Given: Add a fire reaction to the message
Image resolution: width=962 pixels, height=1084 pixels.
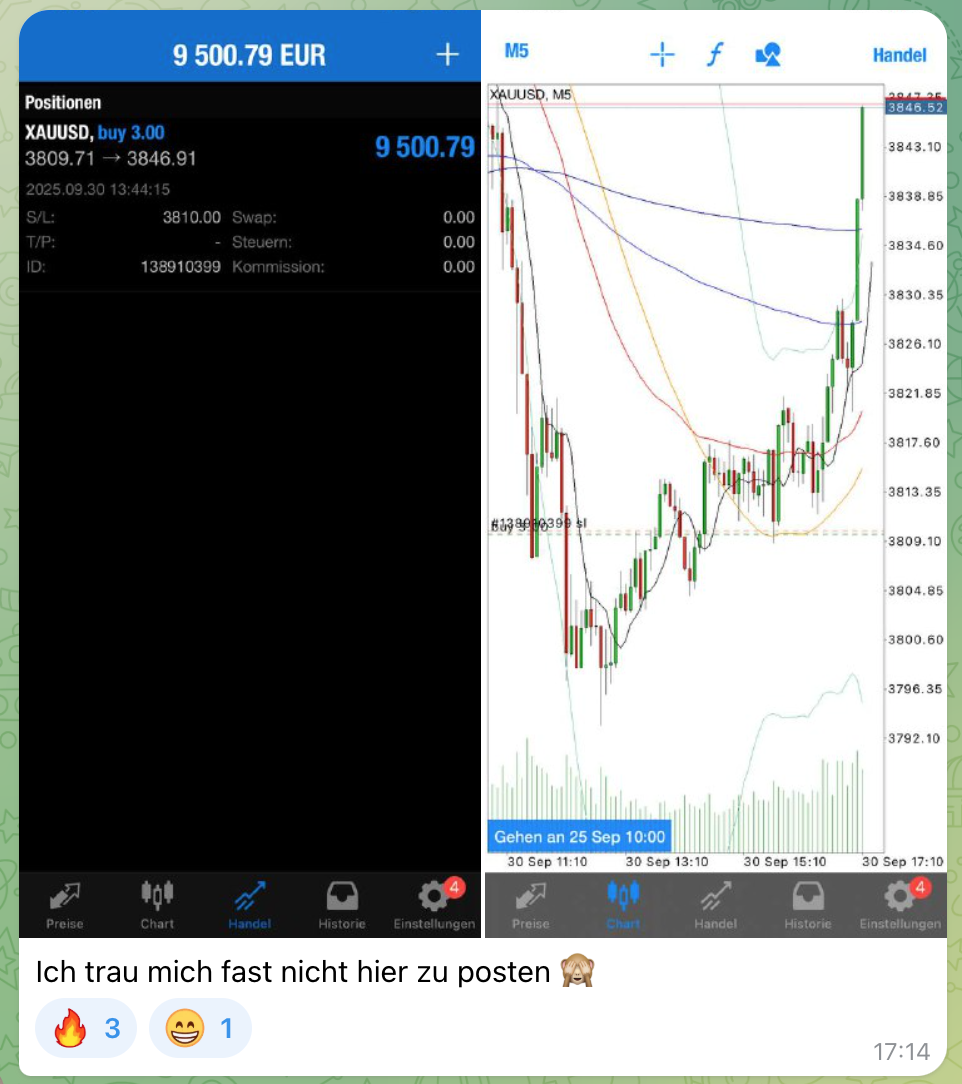Looking at the screenshot, I should tap(86, 1027).
